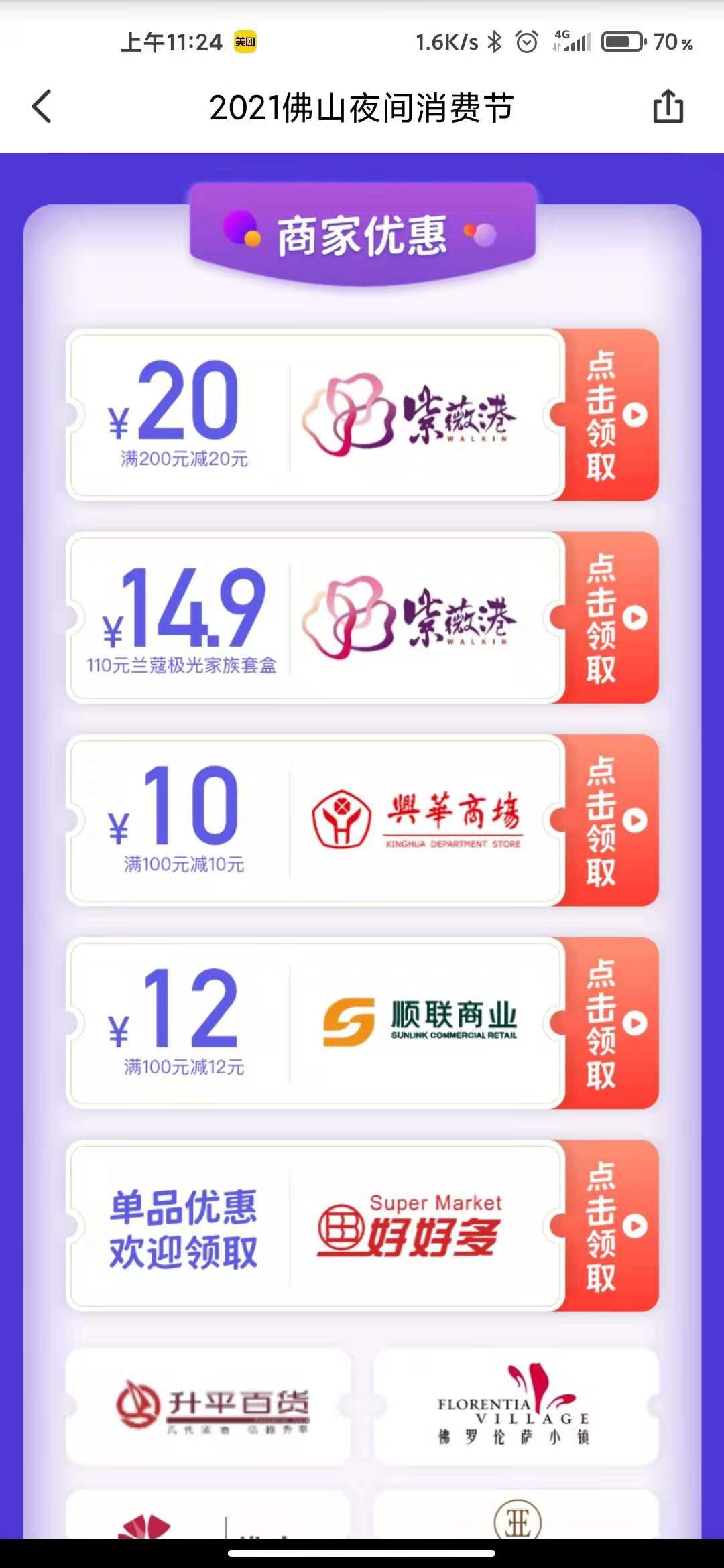The width and height of the screenshot is (724, 1568).
Task: Open the 佛罗伦萨小镇 merchant card
Action: (x=515, y=1406)
